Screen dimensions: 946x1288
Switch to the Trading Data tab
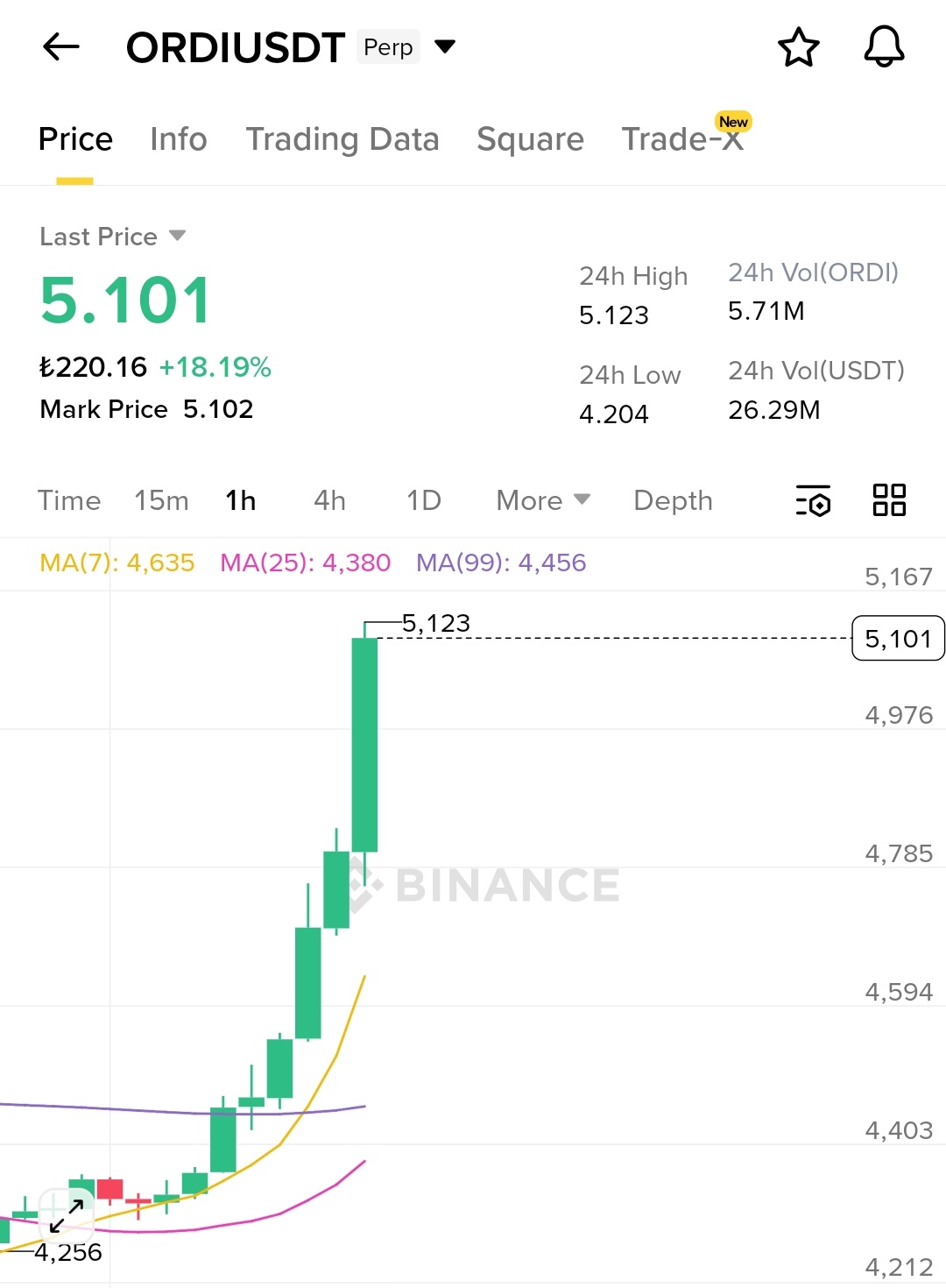pyautogui.click(x=342, y=139)
